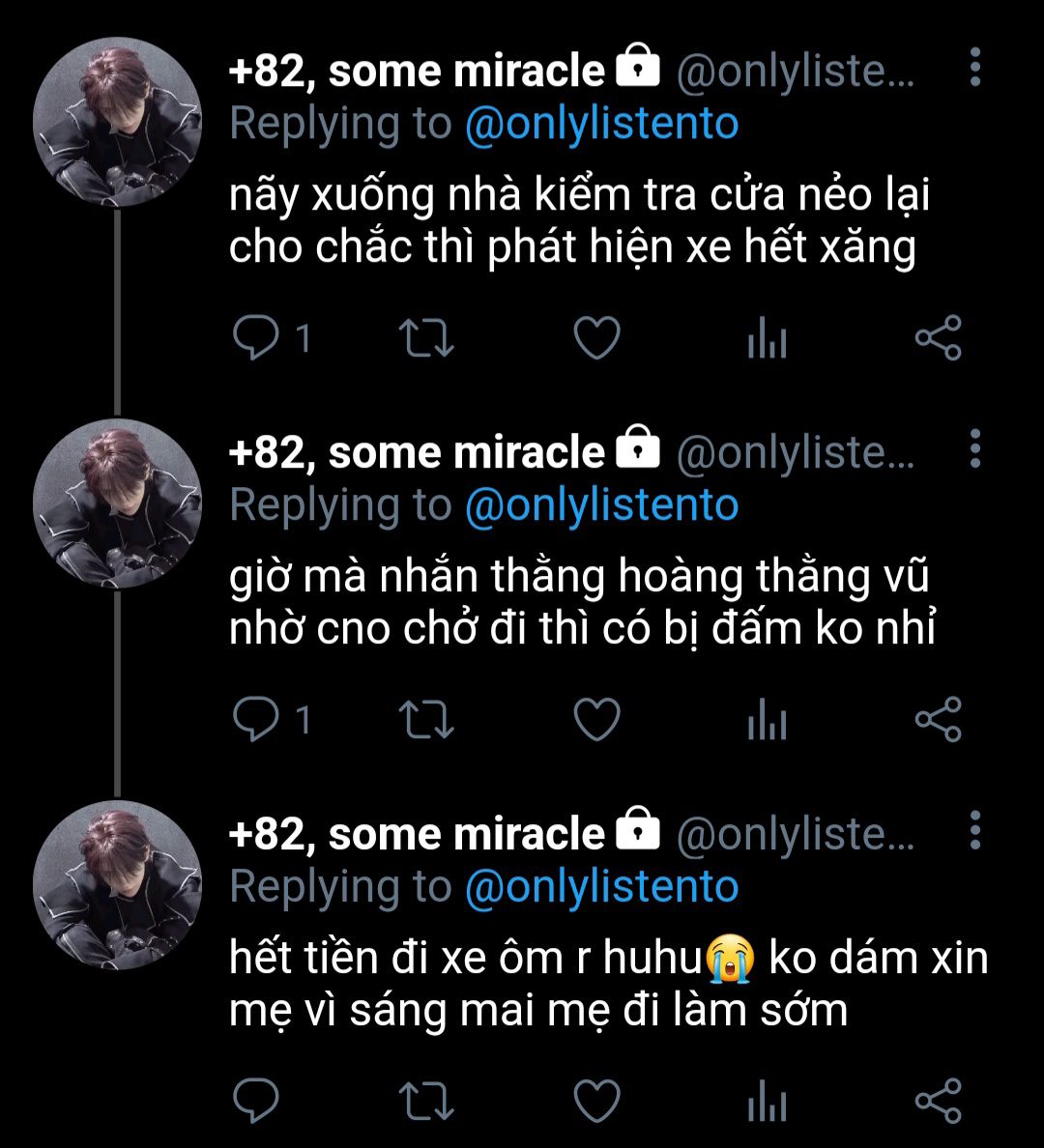Viewport: 1044px width, 1148px height.
Task: Retweet the tweet about hết tiền đi xe ôm
Action: 426,1102
